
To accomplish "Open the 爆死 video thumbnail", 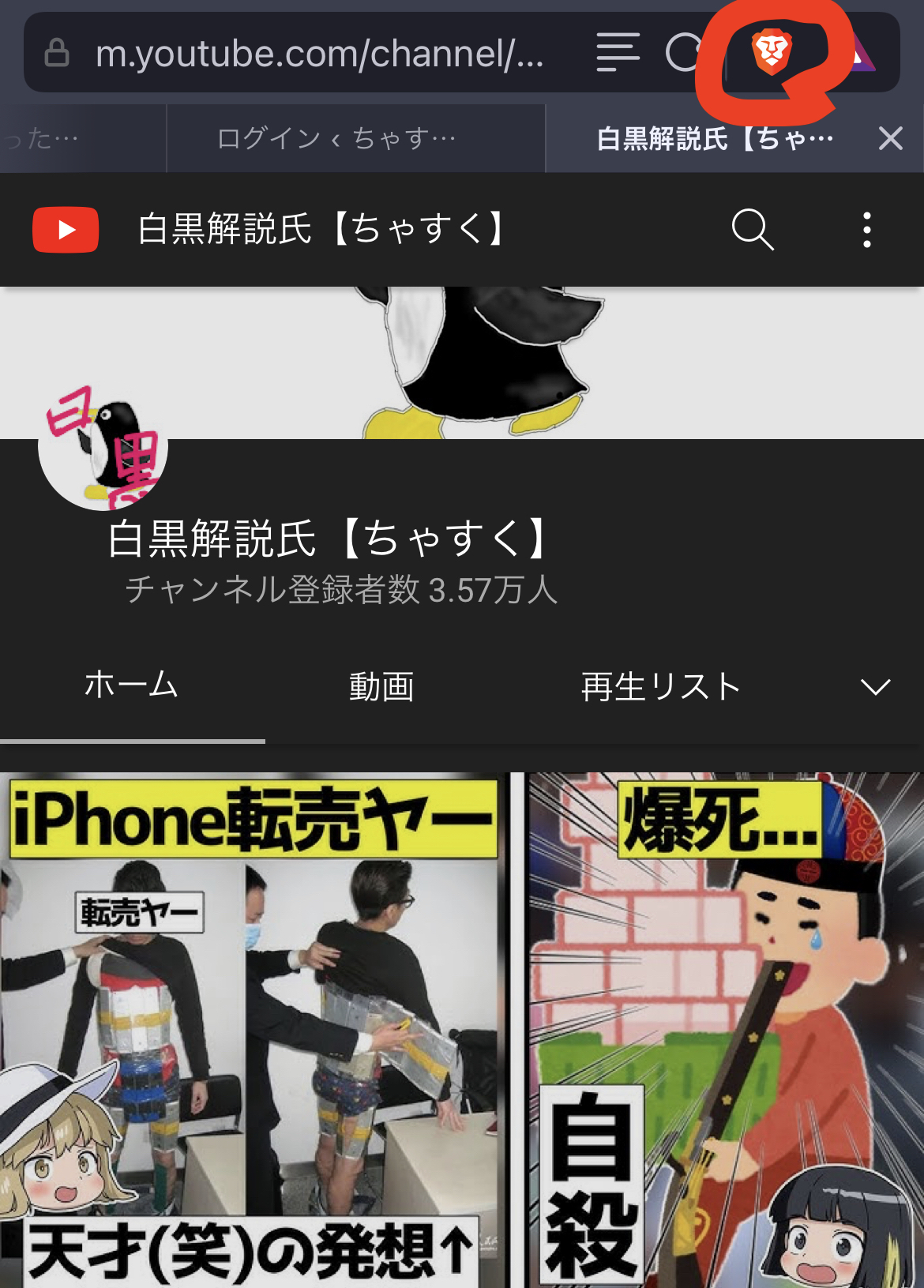I will pyautogui.click(x=723, y=1027).
